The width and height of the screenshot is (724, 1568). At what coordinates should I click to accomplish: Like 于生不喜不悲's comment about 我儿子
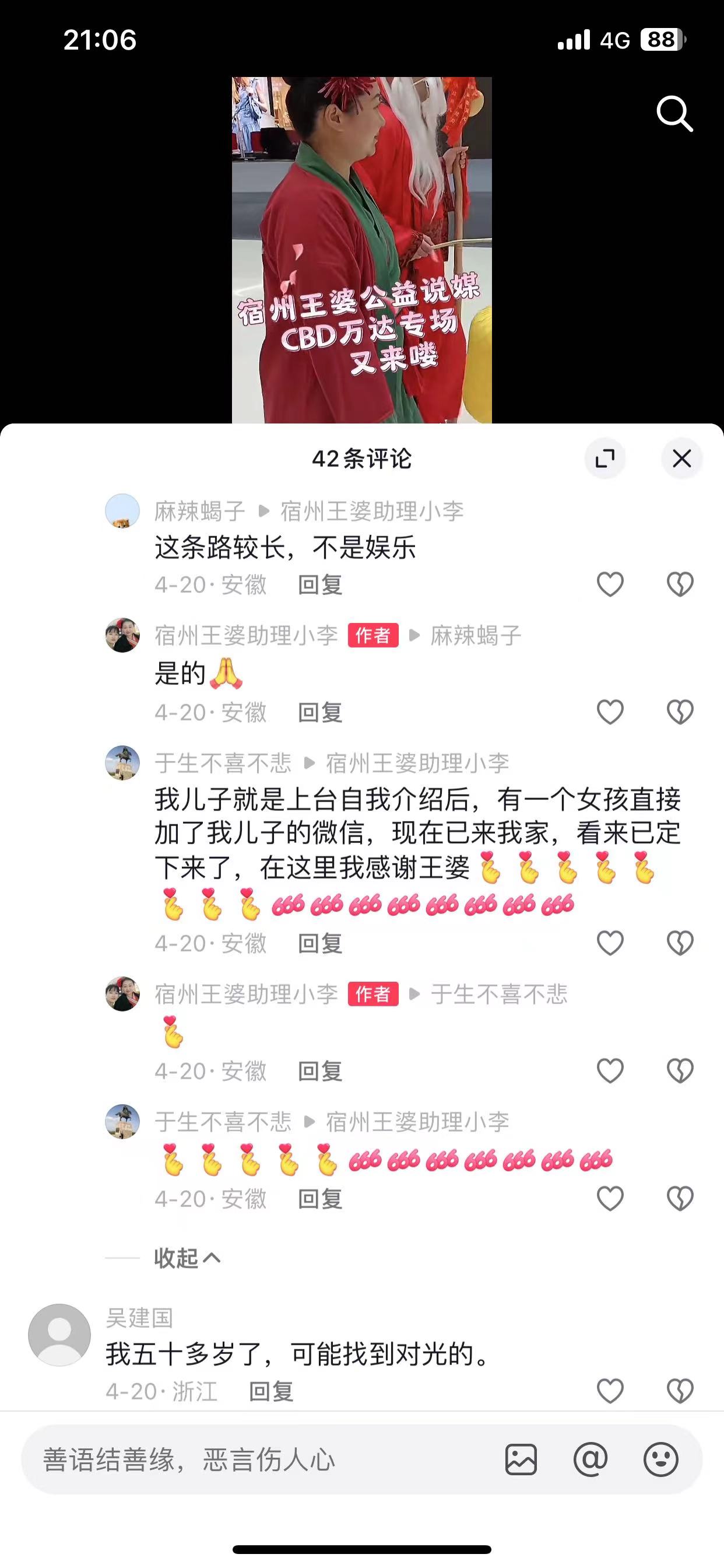[x=610, y=943]
